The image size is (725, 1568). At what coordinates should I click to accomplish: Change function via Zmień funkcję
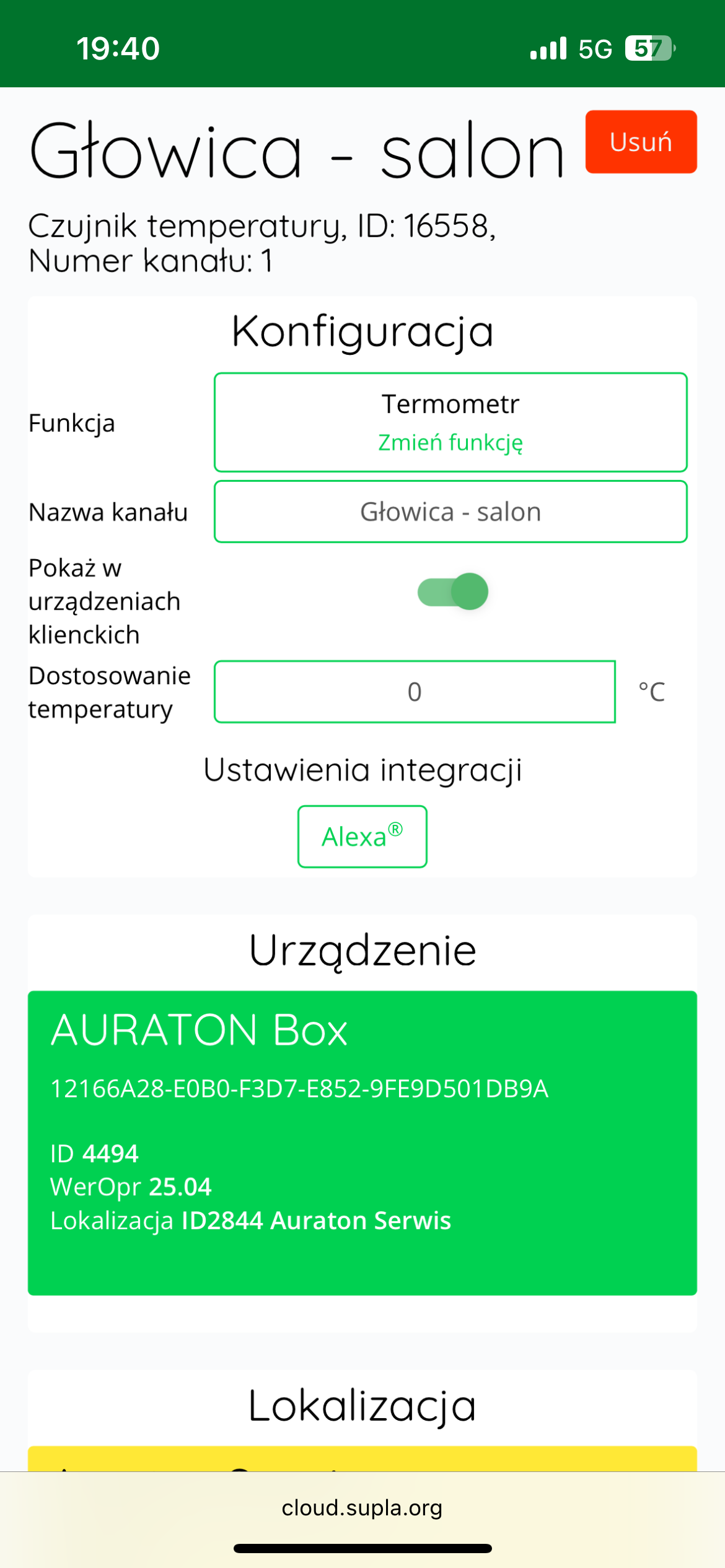(x=450, y=442)
